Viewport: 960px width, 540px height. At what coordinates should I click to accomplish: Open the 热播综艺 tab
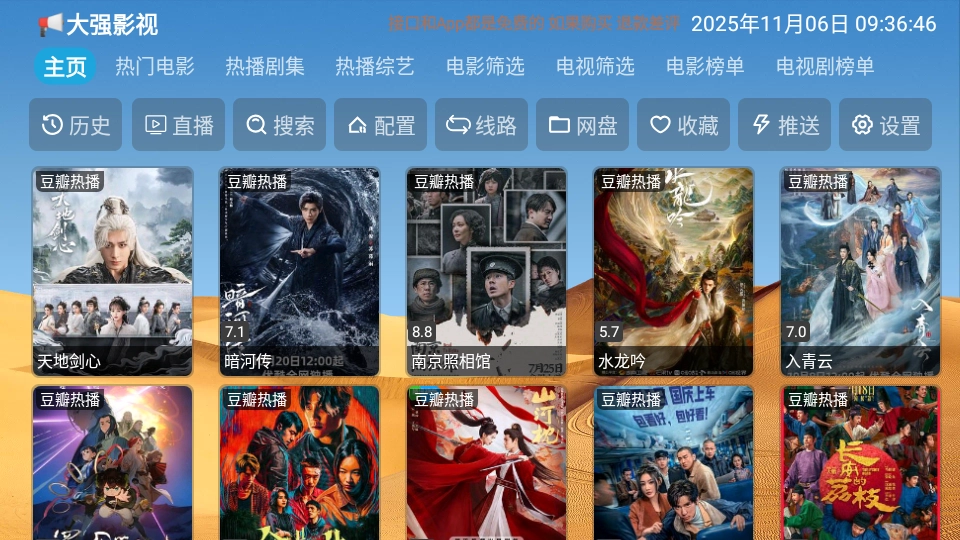[x=375, y=67]
